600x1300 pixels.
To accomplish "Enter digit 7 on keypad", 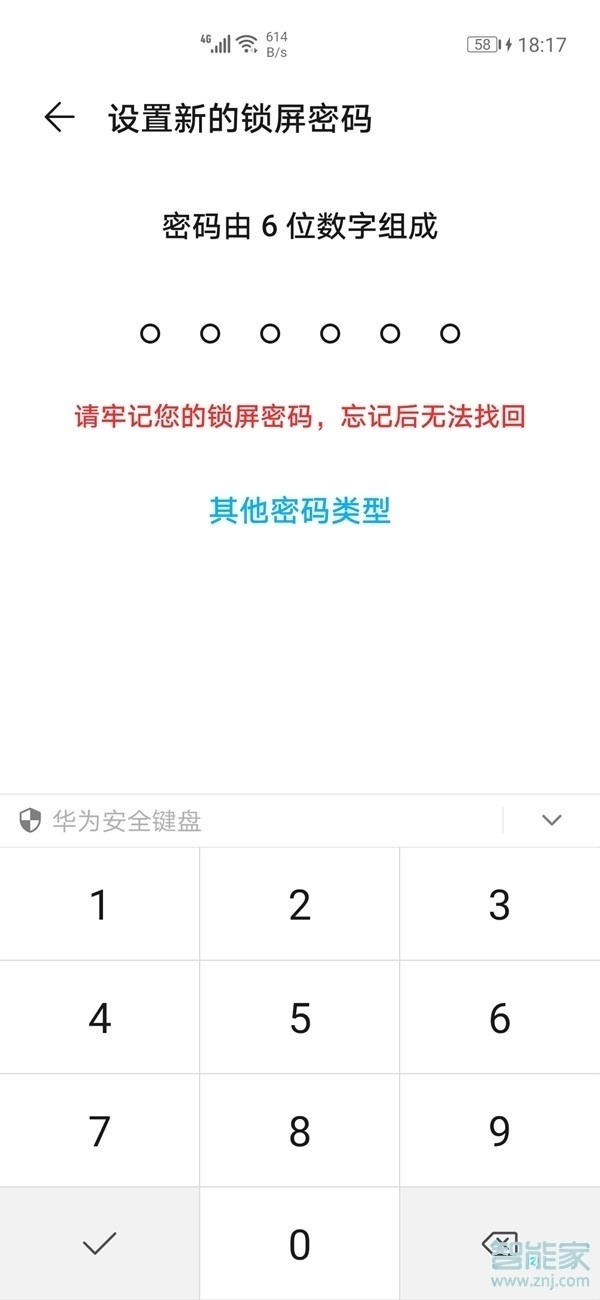I will click(99, 1131).
